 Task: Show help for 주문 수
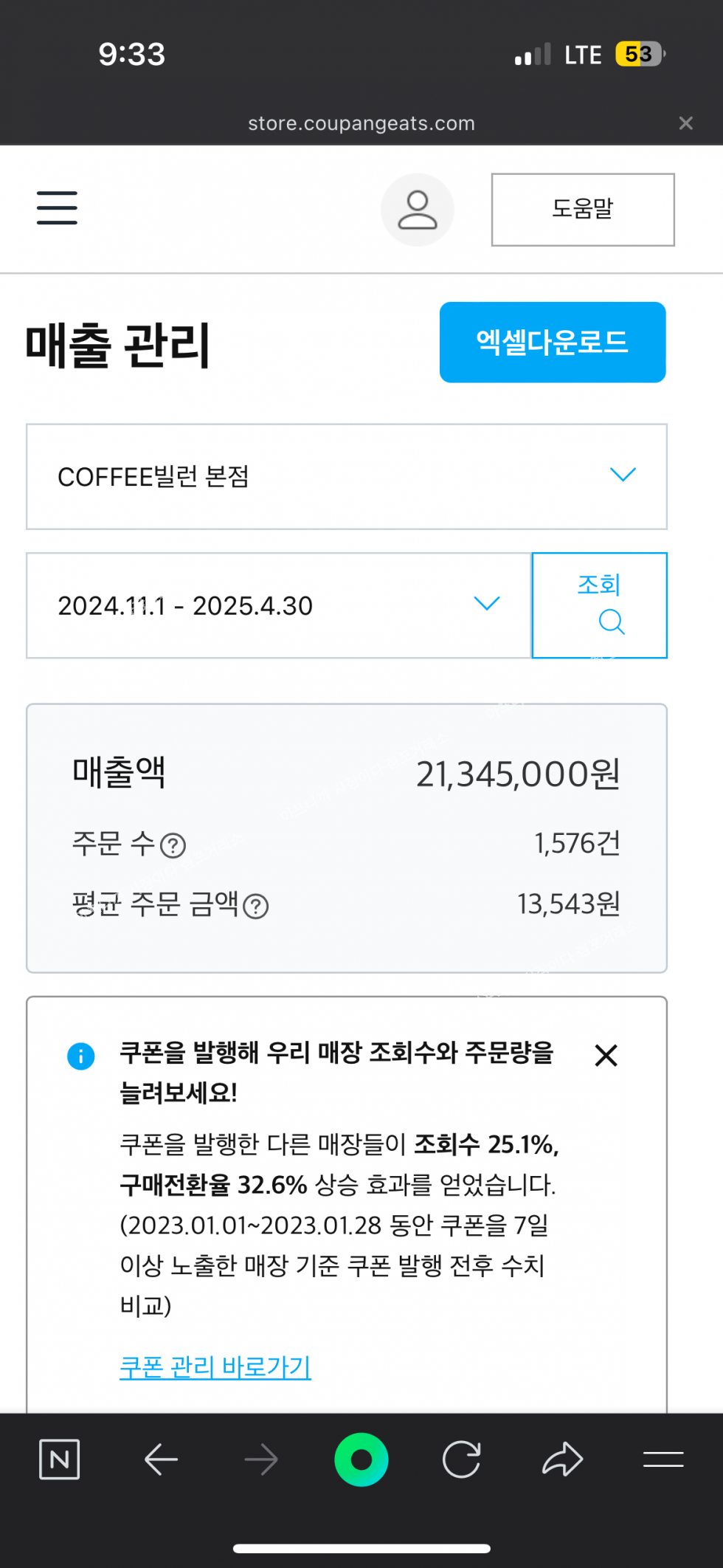[x=173, y=845]
